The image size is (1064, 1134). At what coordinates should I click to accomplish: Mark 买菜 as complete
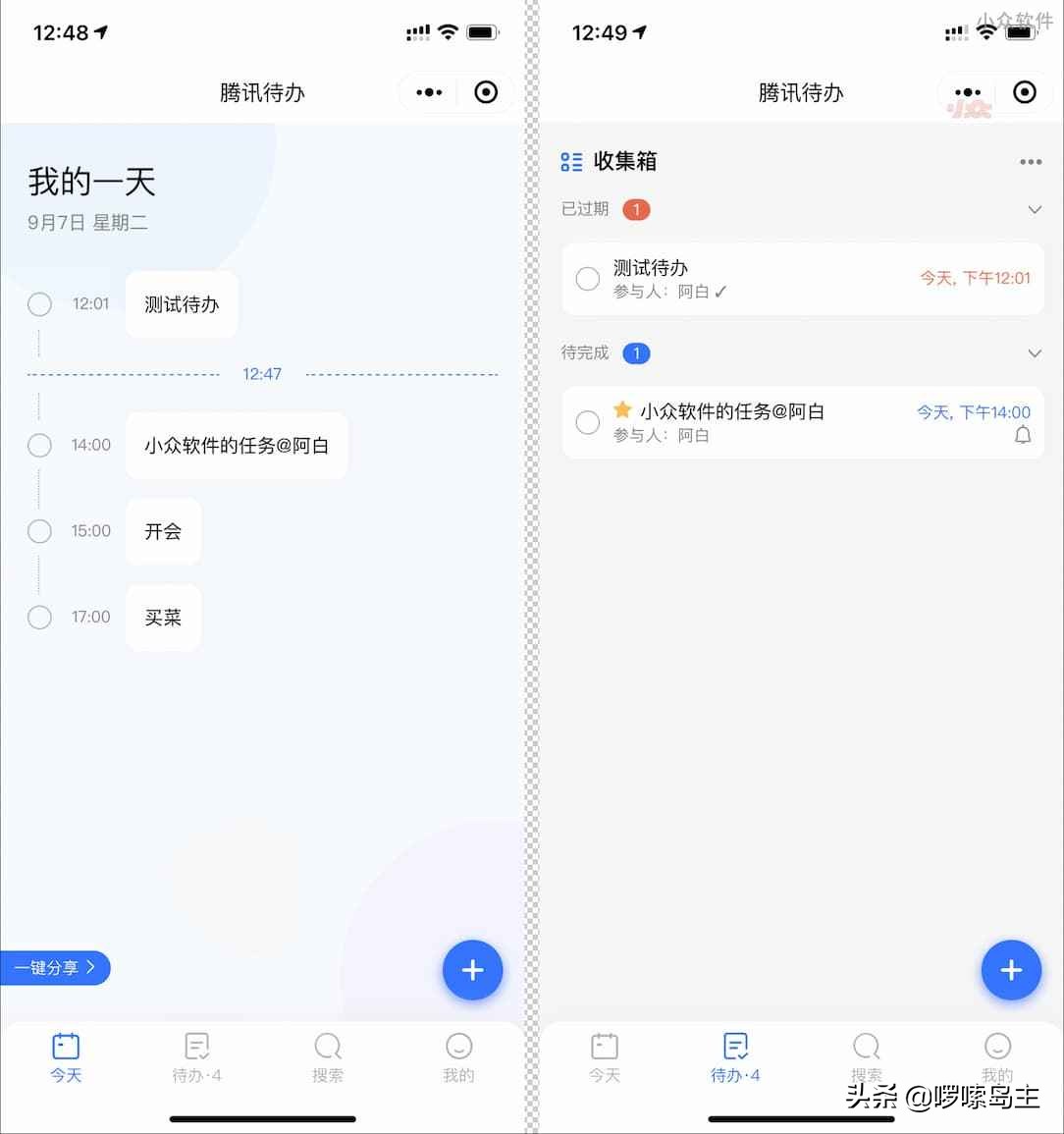[x=39, y=617]
